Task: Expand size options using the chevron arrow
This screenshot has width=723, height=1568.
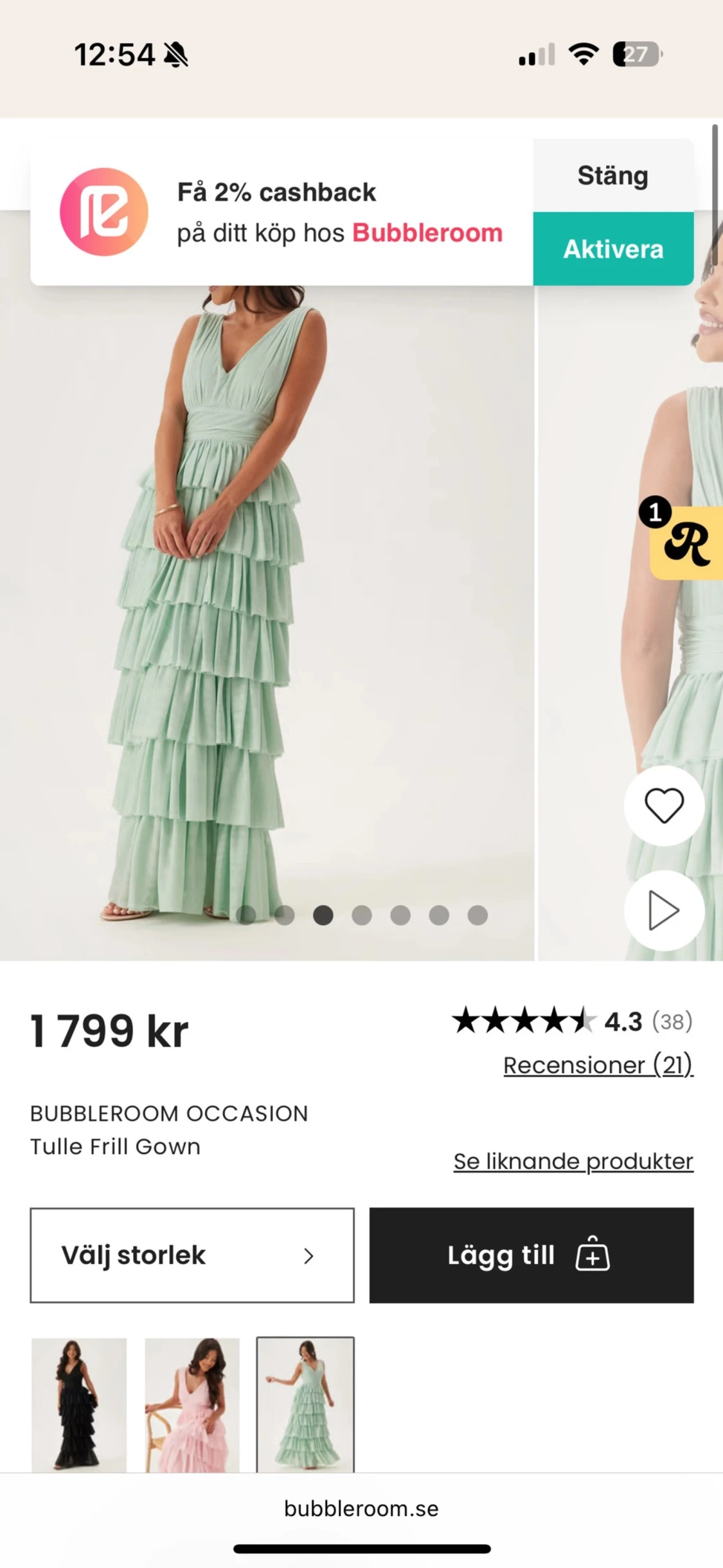Action: coord(308,1256)
